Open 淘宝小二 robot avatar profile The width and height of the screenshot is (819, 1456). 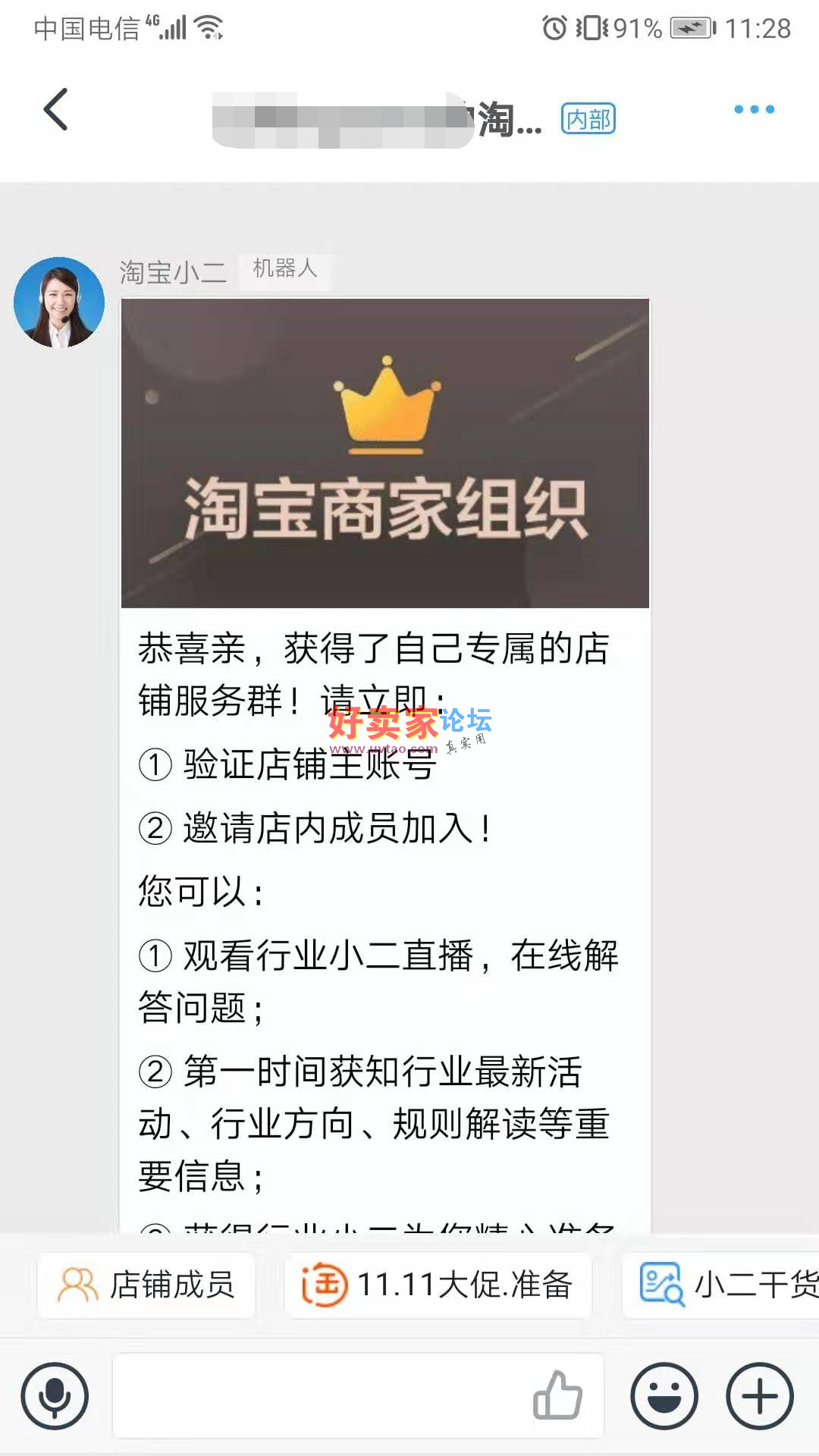[59, 303]
